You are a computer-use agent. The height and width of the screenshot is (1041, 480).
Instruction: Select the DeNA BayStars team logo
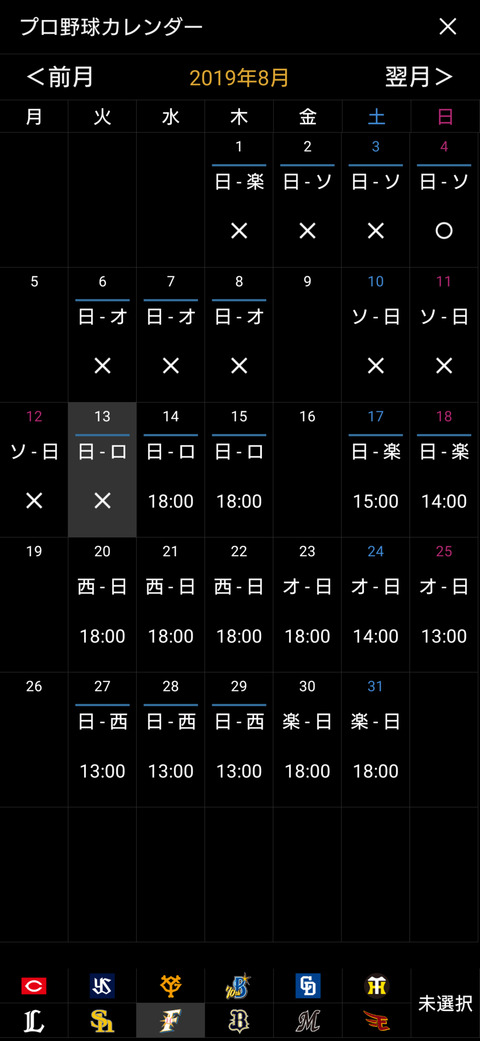click(x=239, y=986)
